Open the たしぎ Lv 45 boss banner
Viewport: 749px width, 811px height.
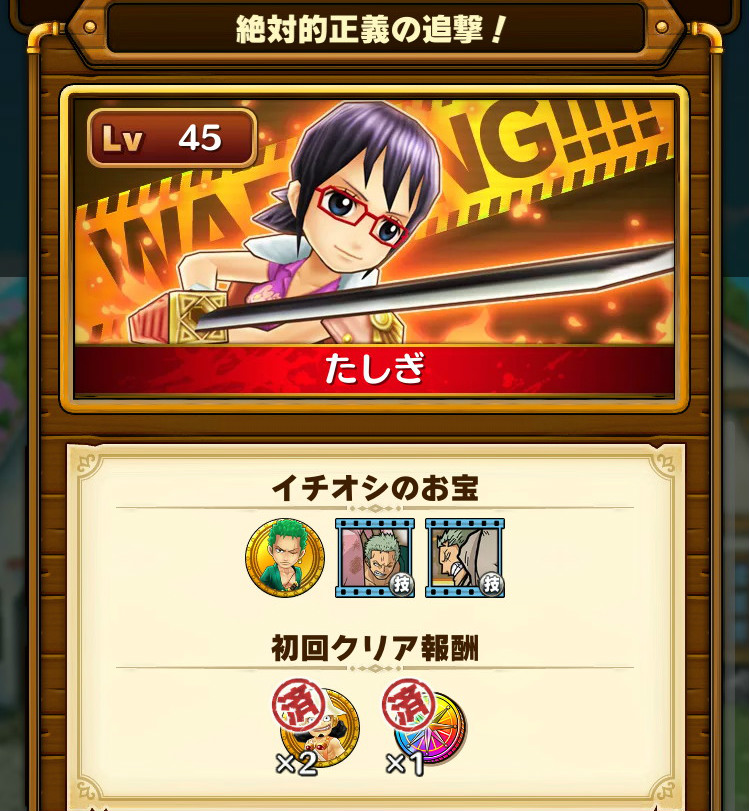374,248
